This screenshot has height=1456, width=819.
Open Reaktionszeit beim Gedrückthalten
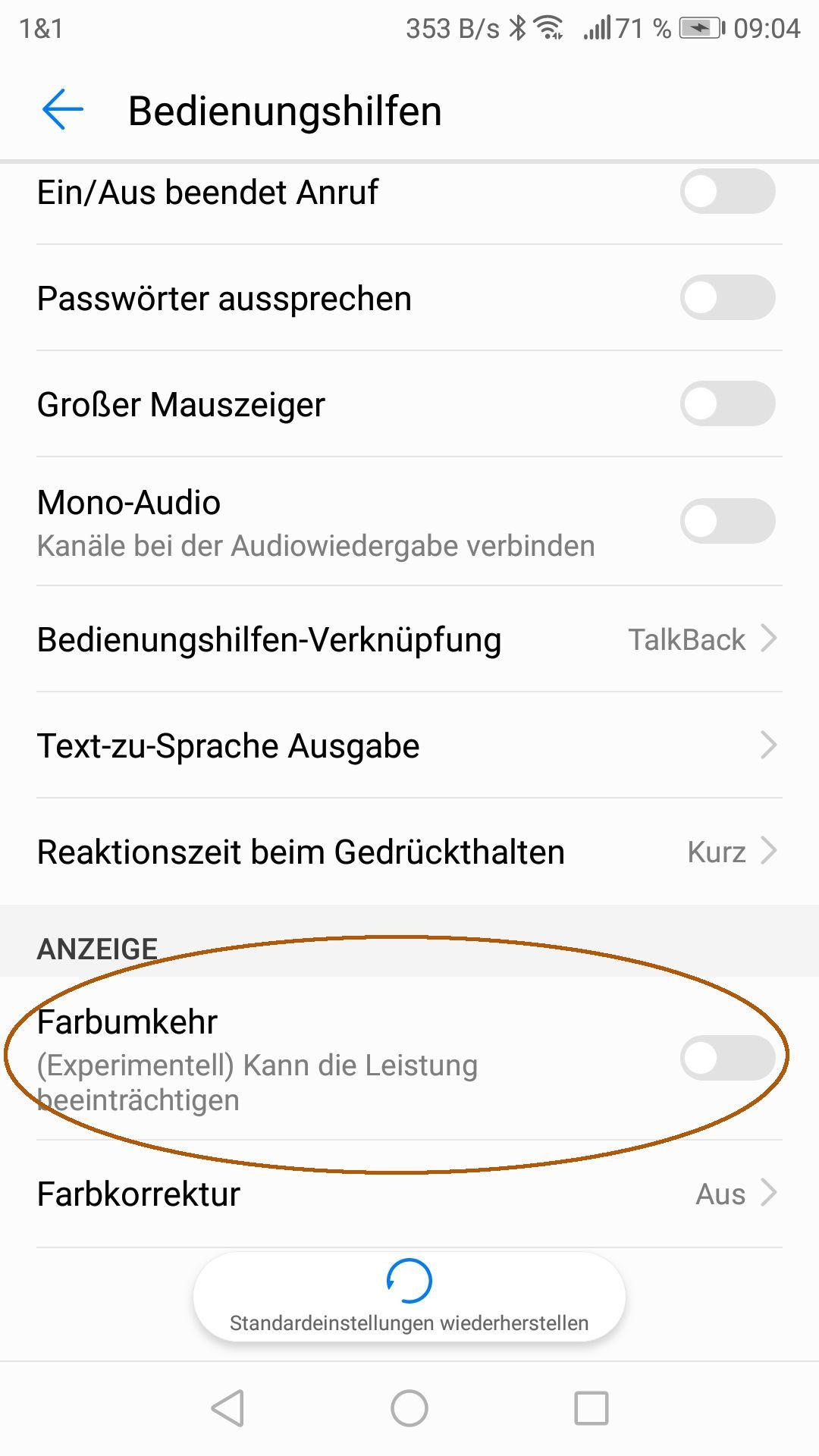tap(409, 852)
